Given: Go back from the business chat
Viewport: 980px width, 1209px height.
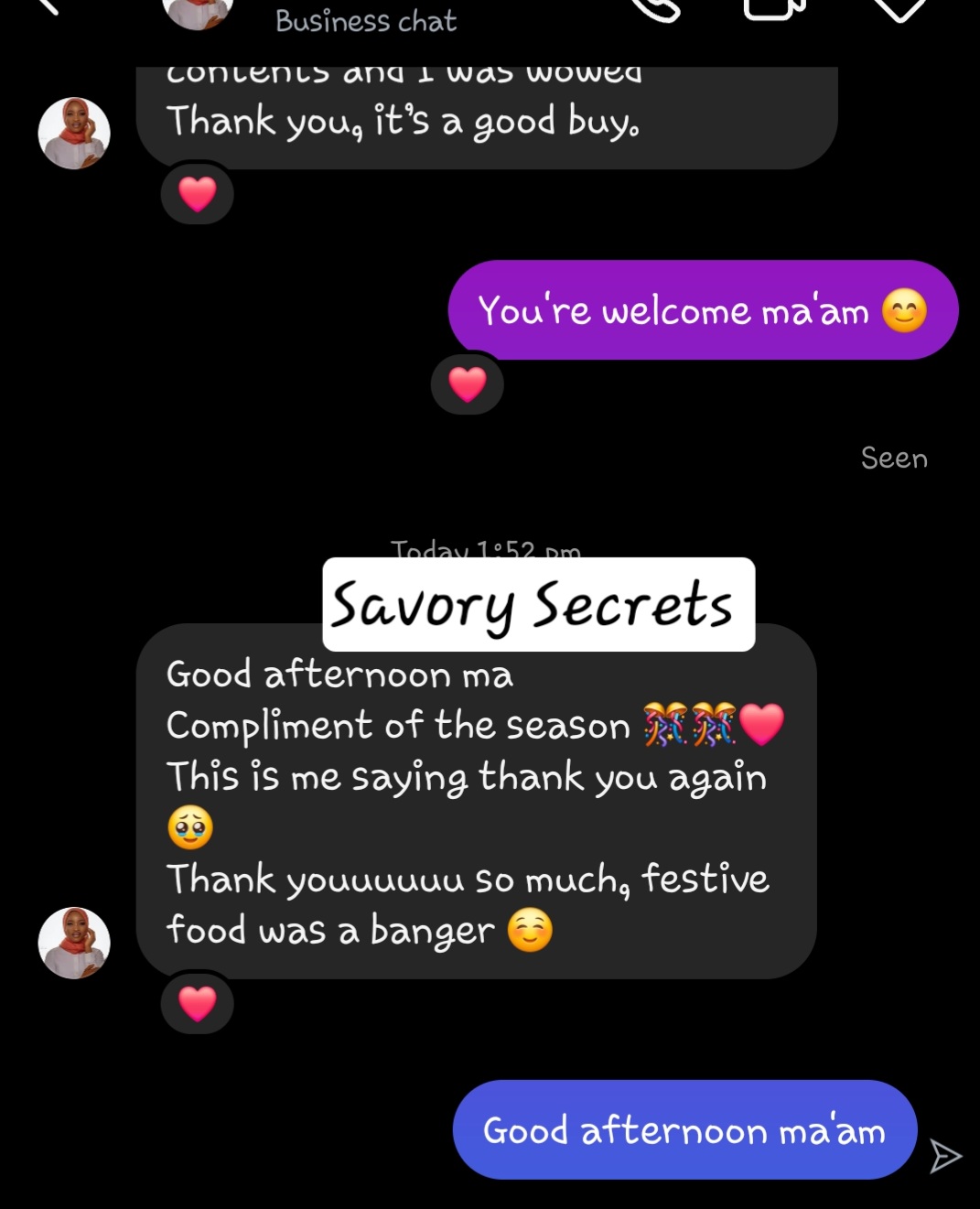Looking at the screenshot, I should 46,7.
